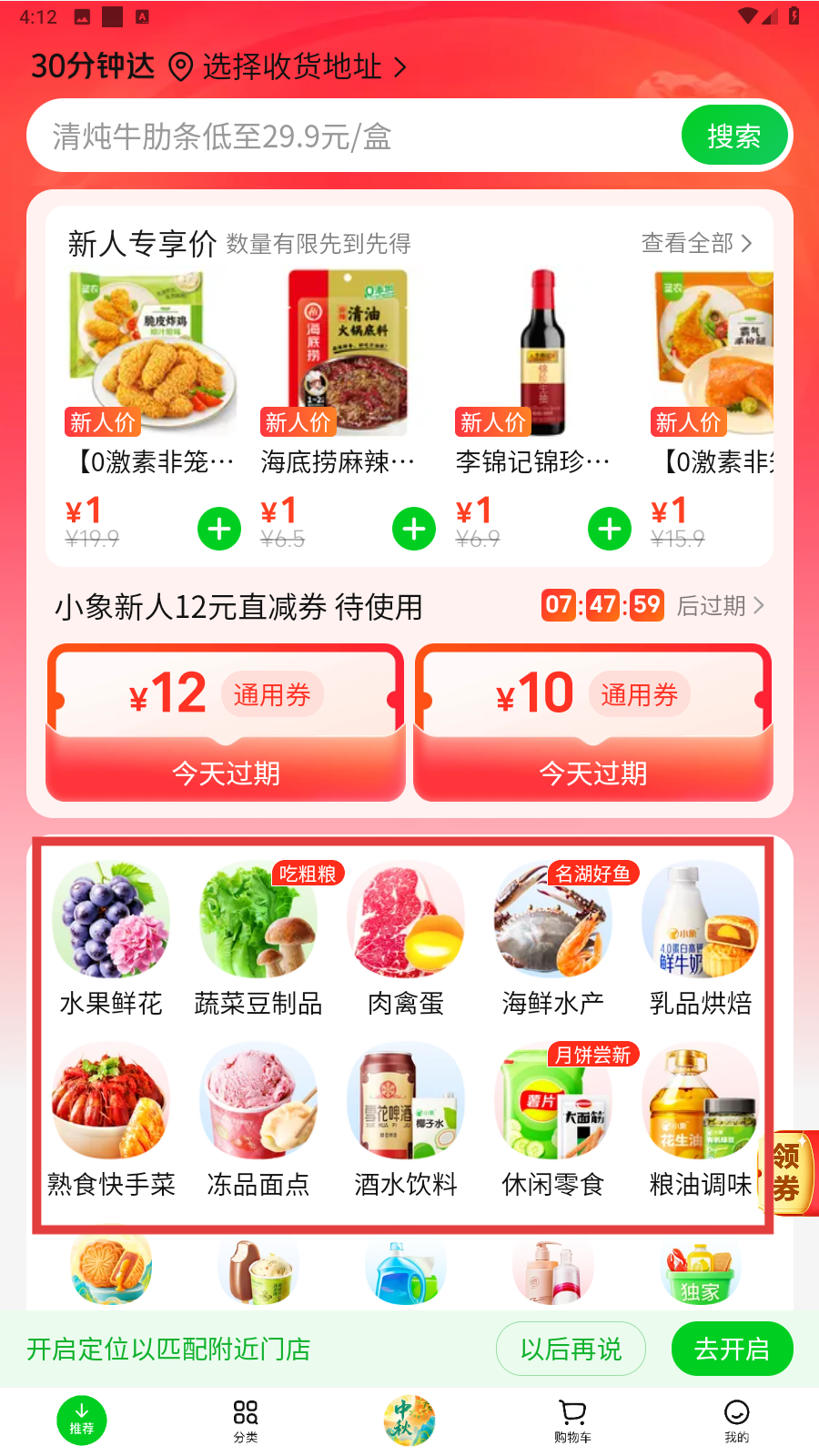The width and height of the screenshot is (819, 1456).
Task: Open the 水果鲜花 category
Action: 111,939
